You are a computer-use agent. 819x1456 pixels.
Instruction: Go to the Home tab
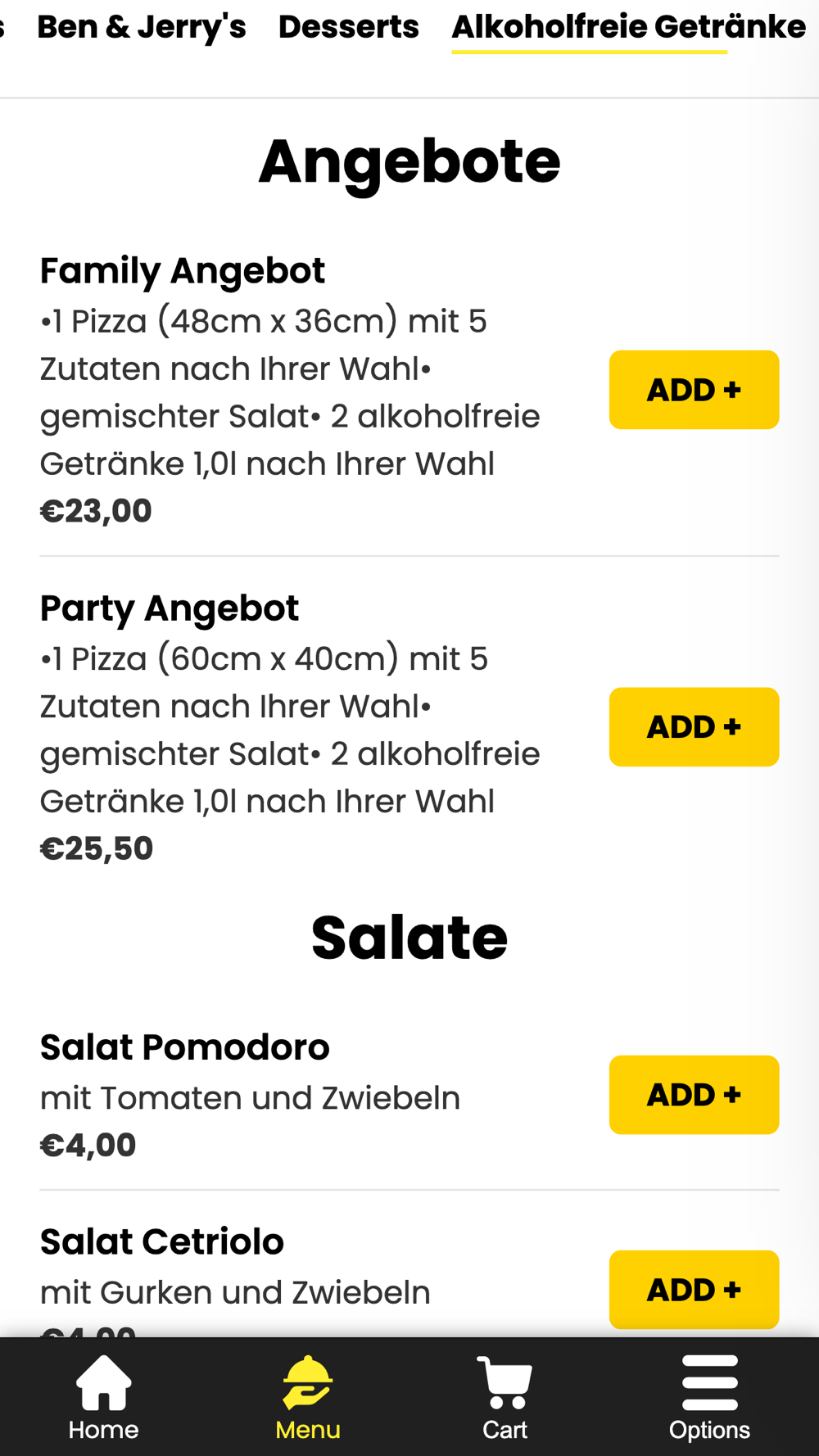coord(103,1398)
